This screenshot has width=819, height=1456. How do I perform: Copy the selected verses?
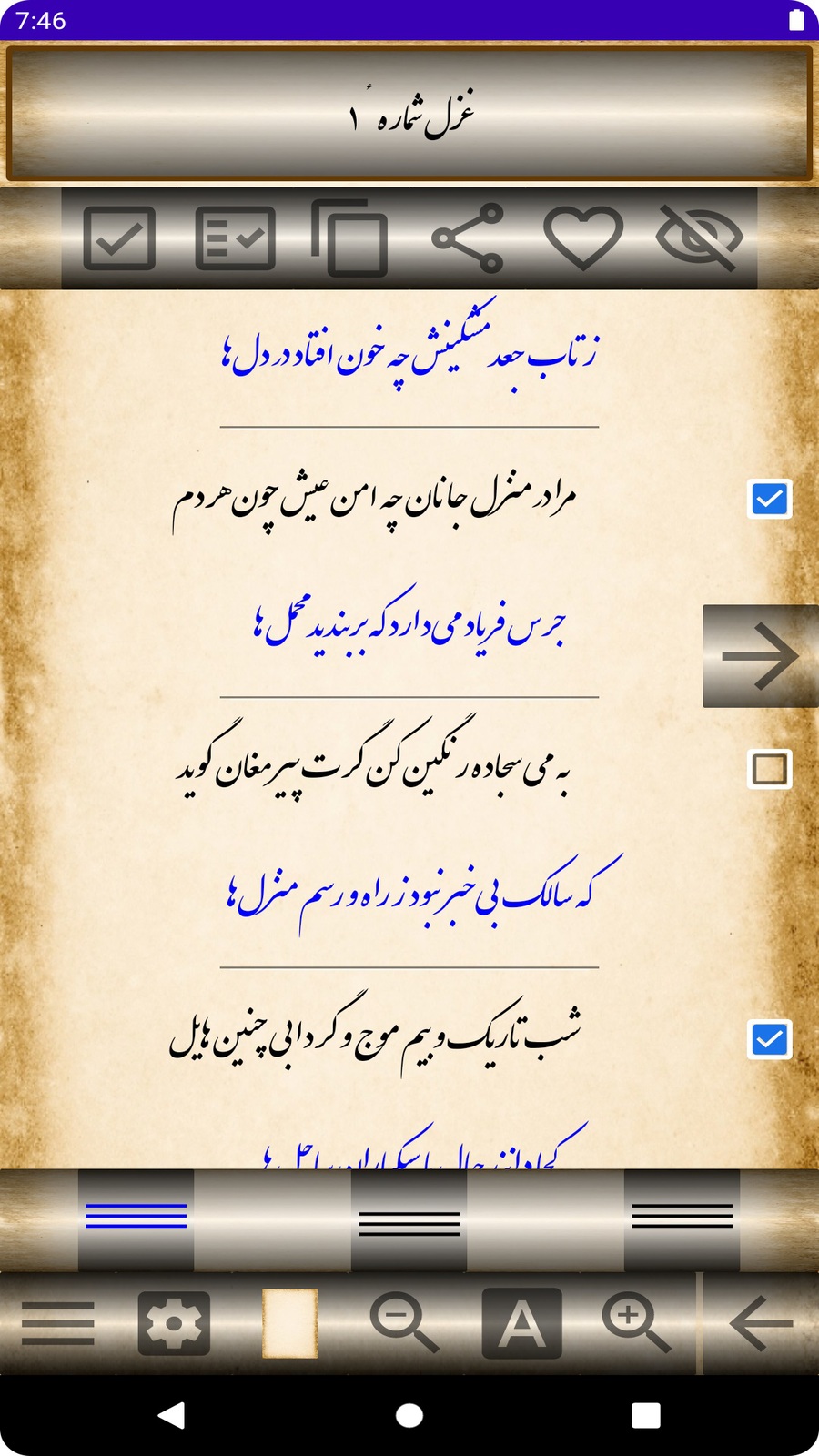click(x=350, y=238)
